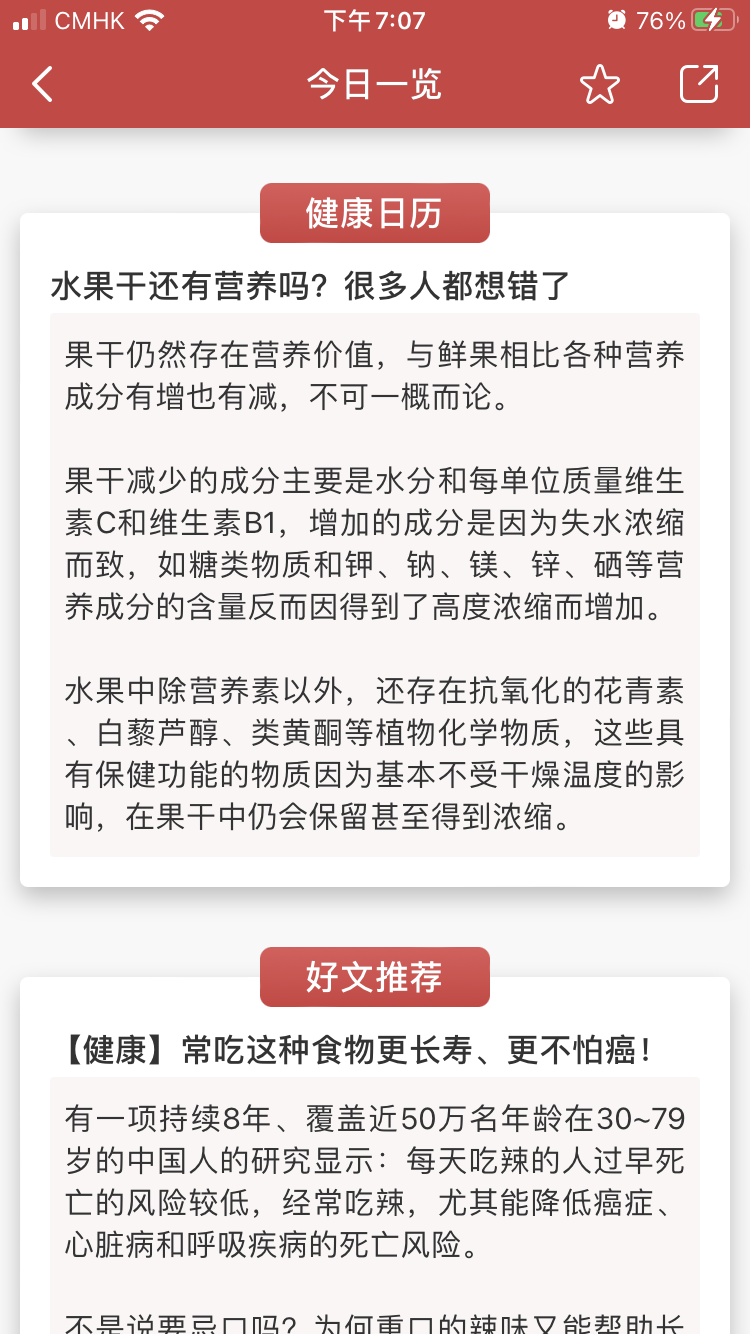Screen dimensions: 750x1334
Task: Open the fruit-dried nutrition health calendar card
Action: [x=375, y=549]
